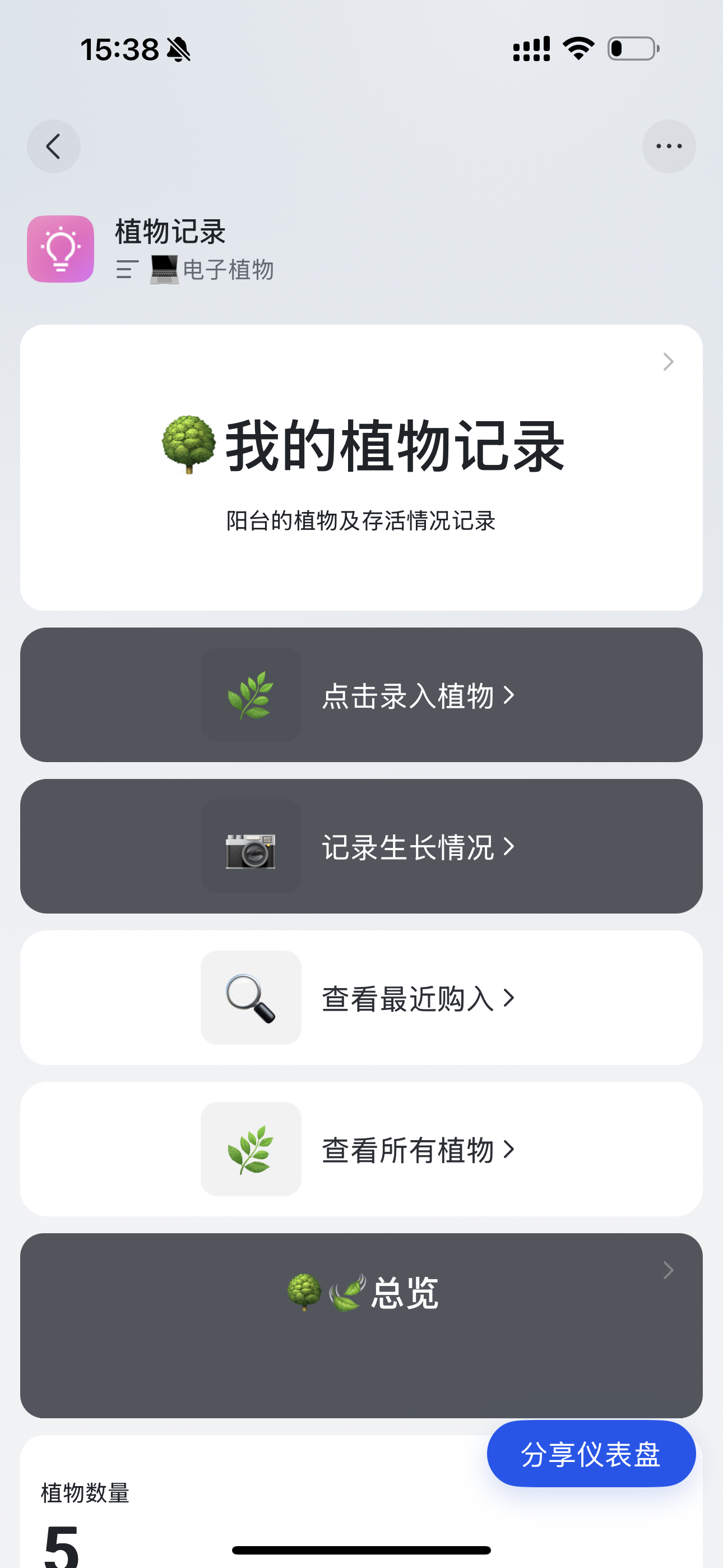Tap the 分享仪表盘 button
Image resolution: width=723 pixels, height=1568 pixels.
pos(591,1454)
